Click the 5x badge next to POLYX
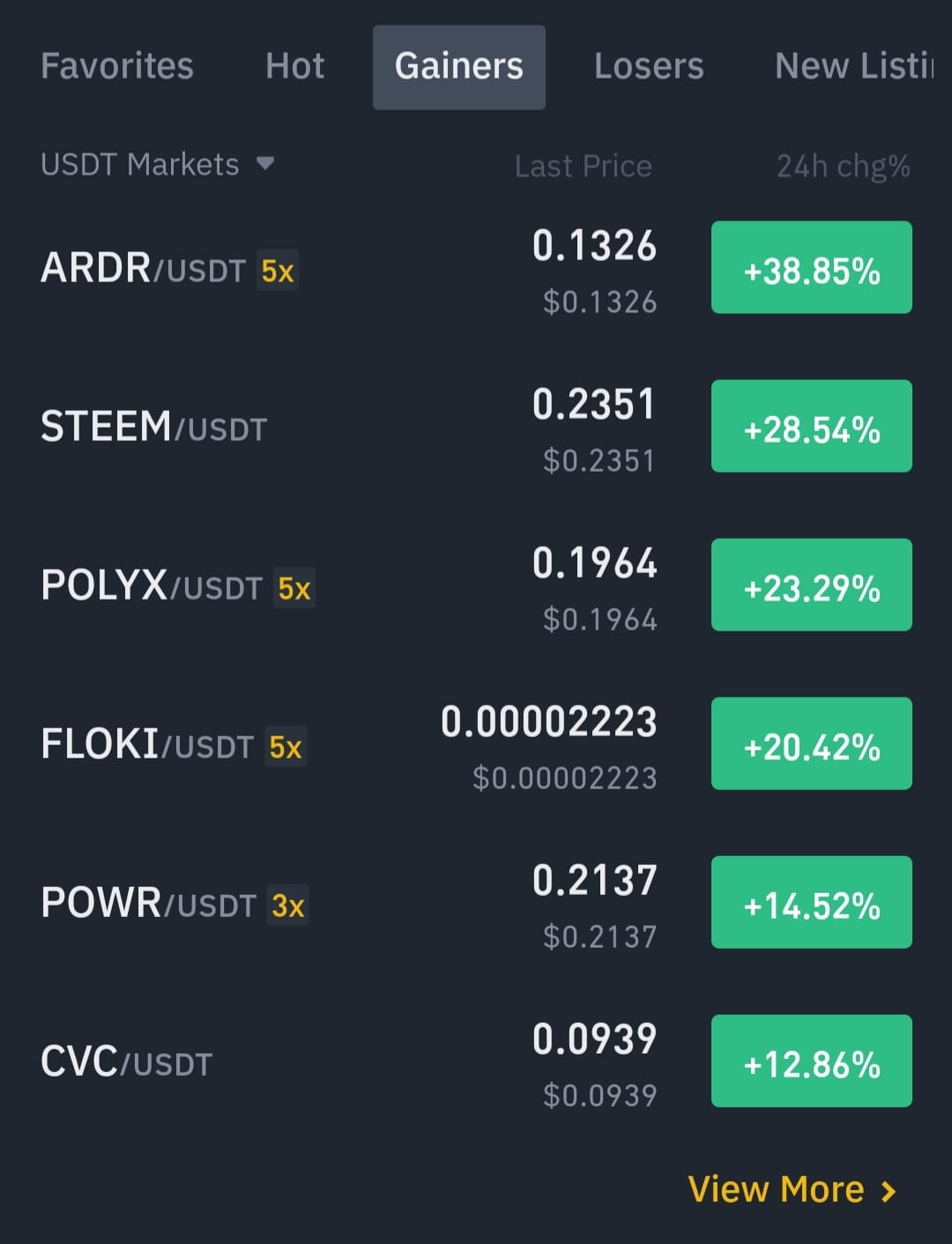Screen dimensions: 952x1244 [x=295, y=588]
